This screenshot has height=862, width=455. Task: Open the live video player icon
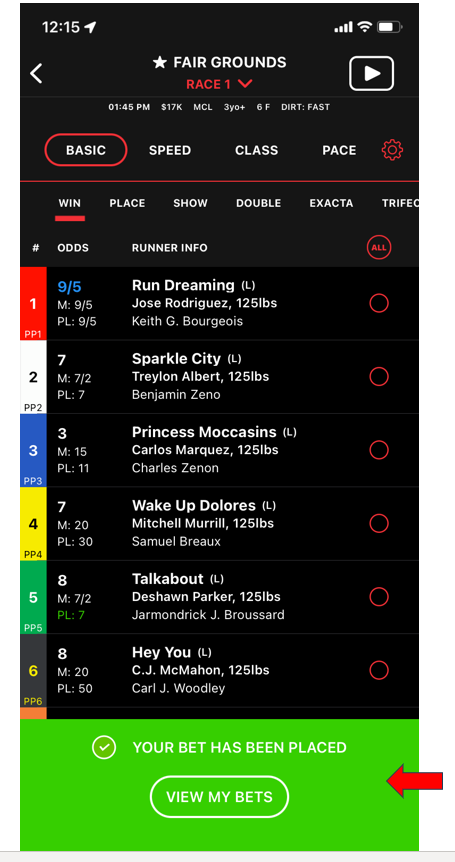coord(371,73)
